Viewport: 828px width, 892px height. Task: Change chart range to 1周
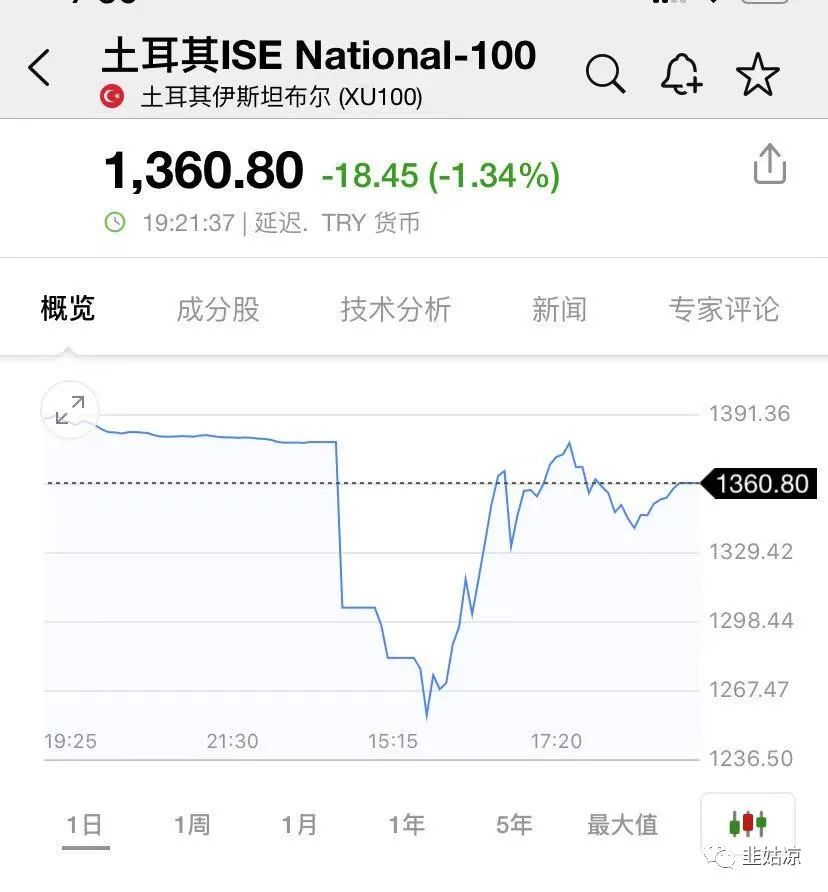pos(192,825)
